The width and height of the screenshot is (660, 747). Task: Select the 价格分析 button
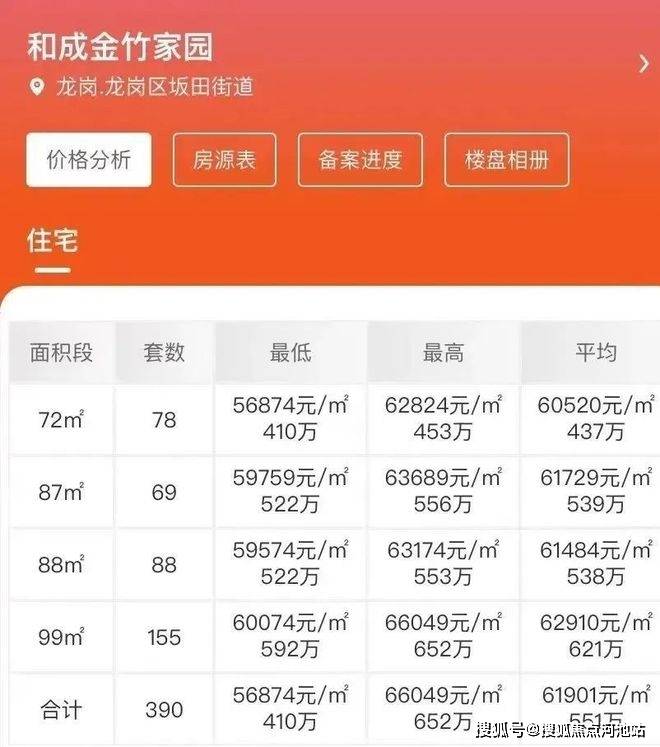89,160
